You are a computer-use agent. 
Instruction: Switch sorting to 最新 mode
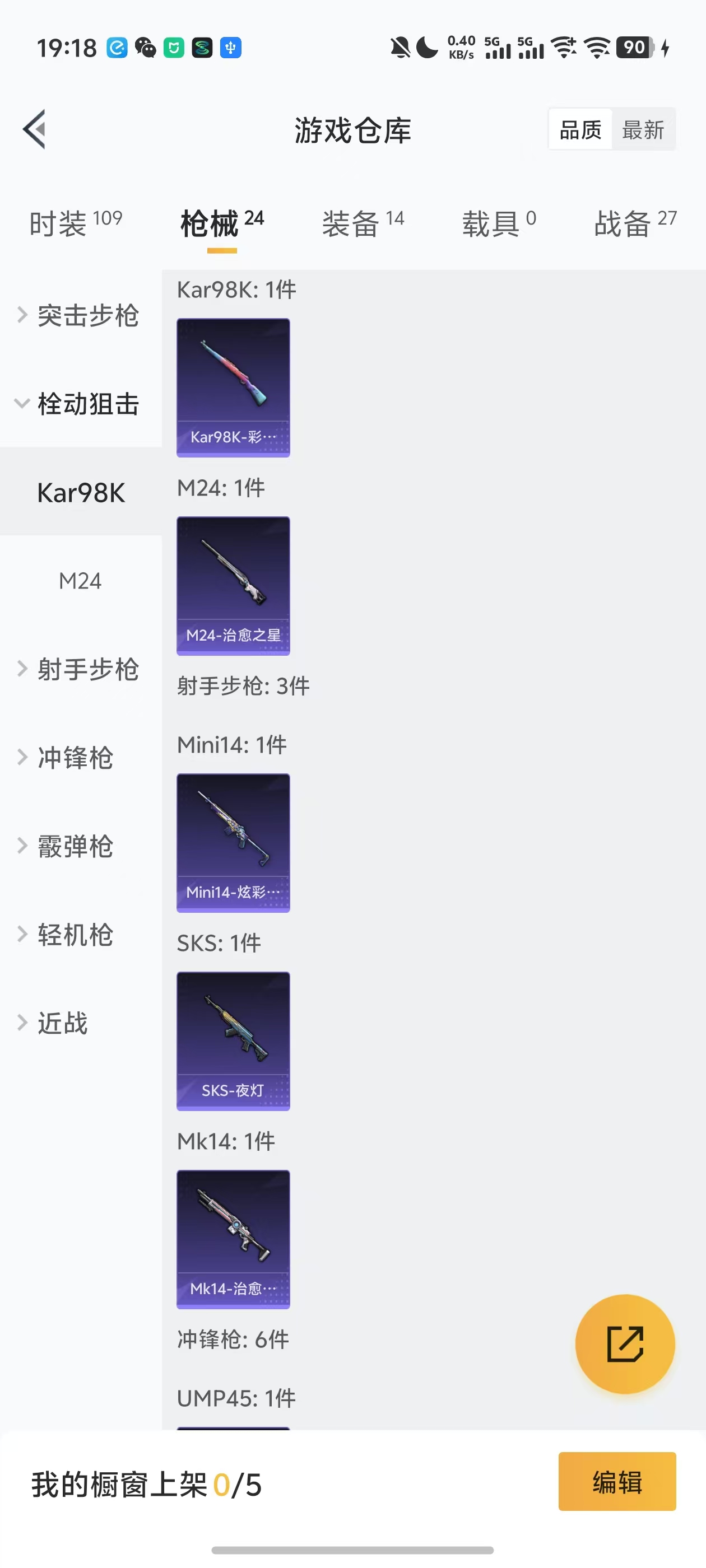[x=644, y=129]
